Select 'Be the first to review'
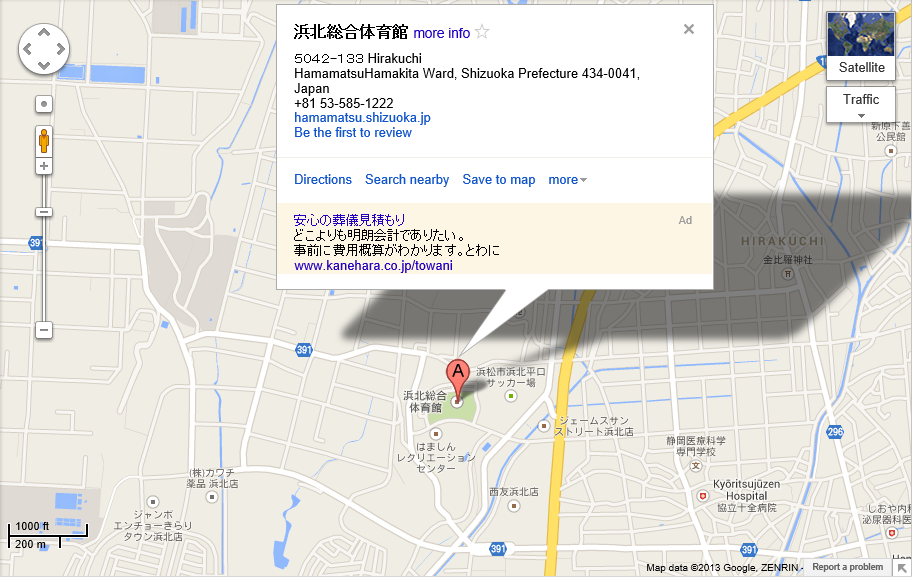This screenshot has height=577, width=912. (x=352, y=133)
